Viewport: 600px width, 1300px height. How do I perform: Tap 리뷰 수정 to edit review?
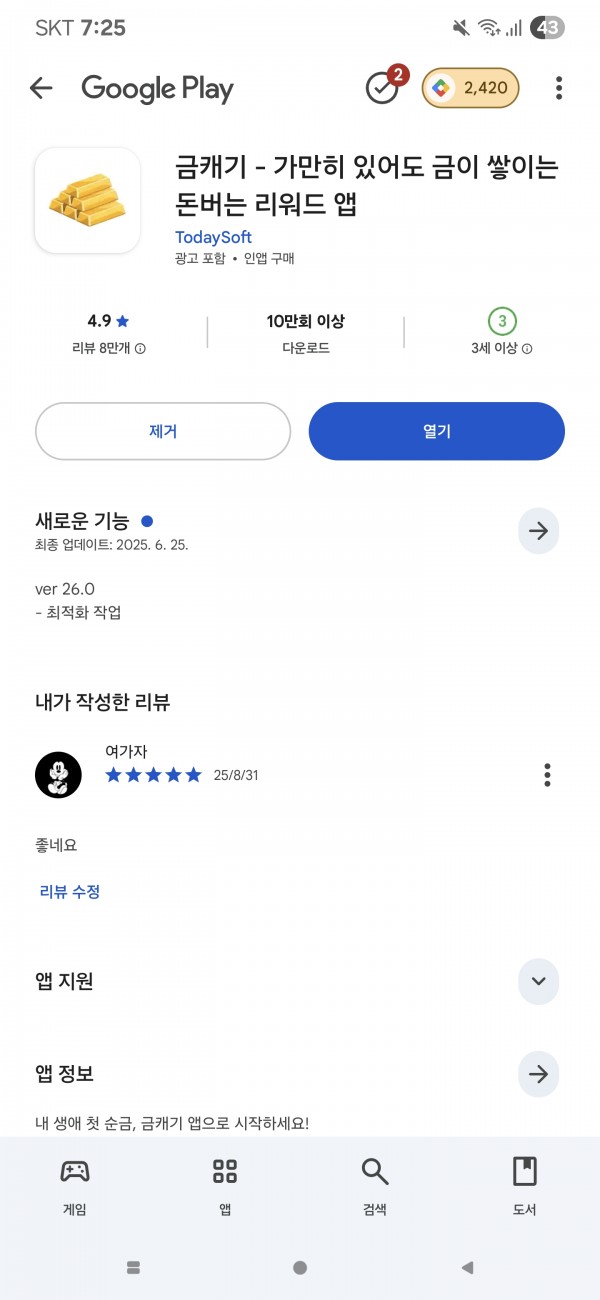tap(70, 891)
